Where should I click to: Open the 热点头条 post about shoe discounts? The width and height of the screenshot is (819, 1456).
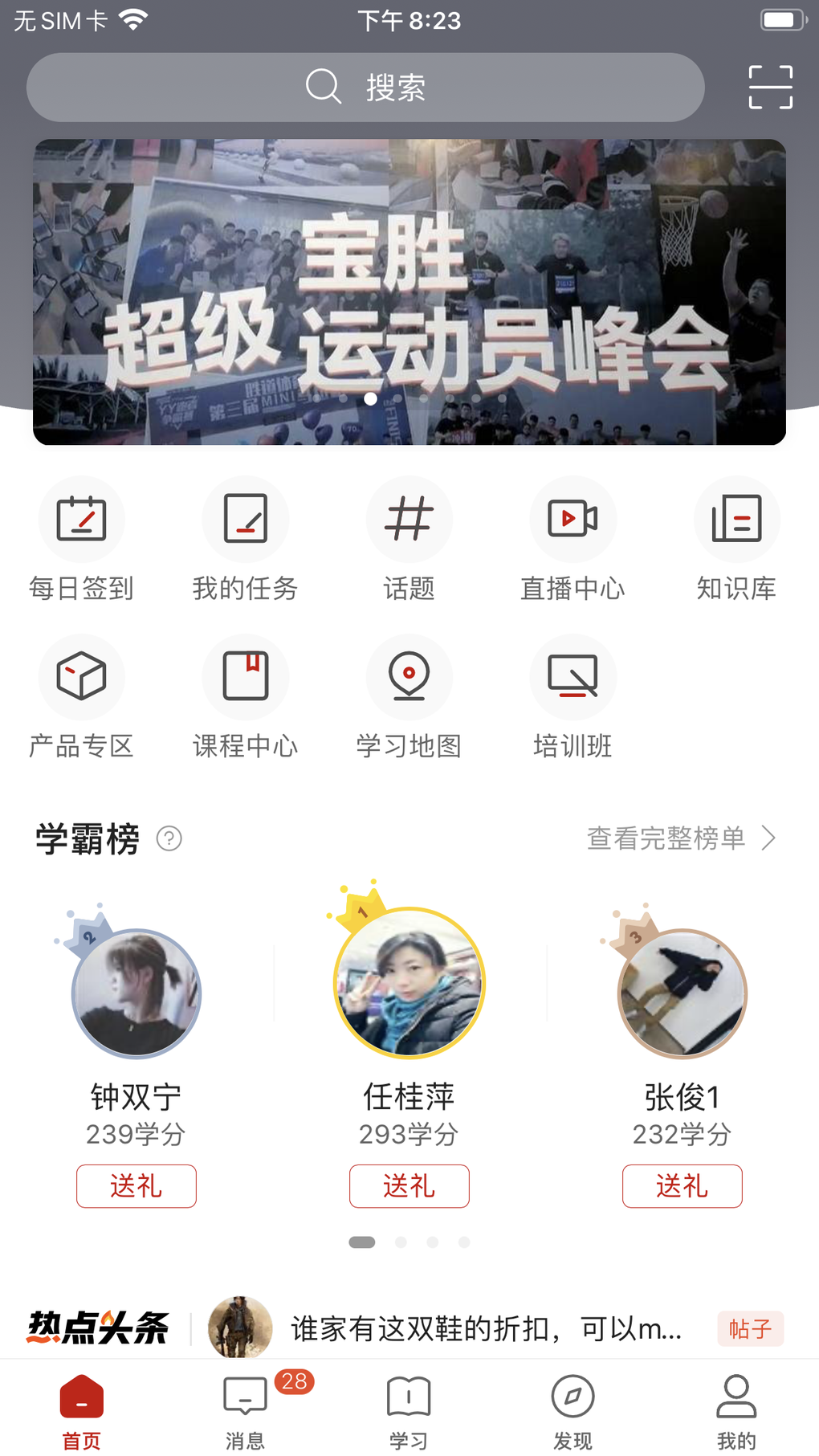click(487, 1329)
